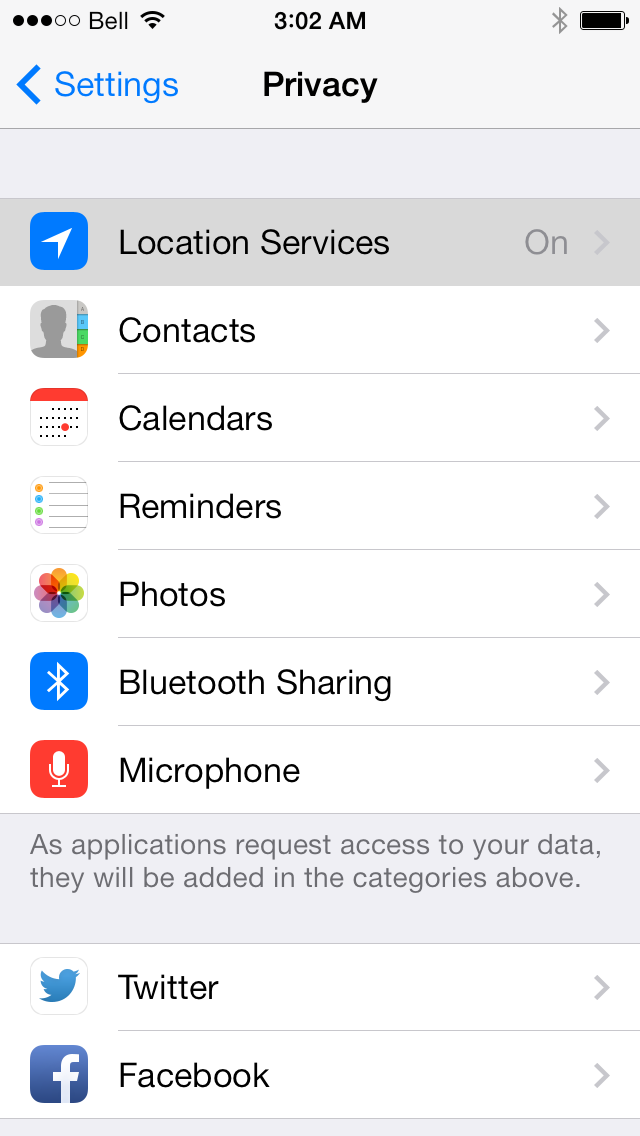Open Photos privacy settings

tap(320, 595)
